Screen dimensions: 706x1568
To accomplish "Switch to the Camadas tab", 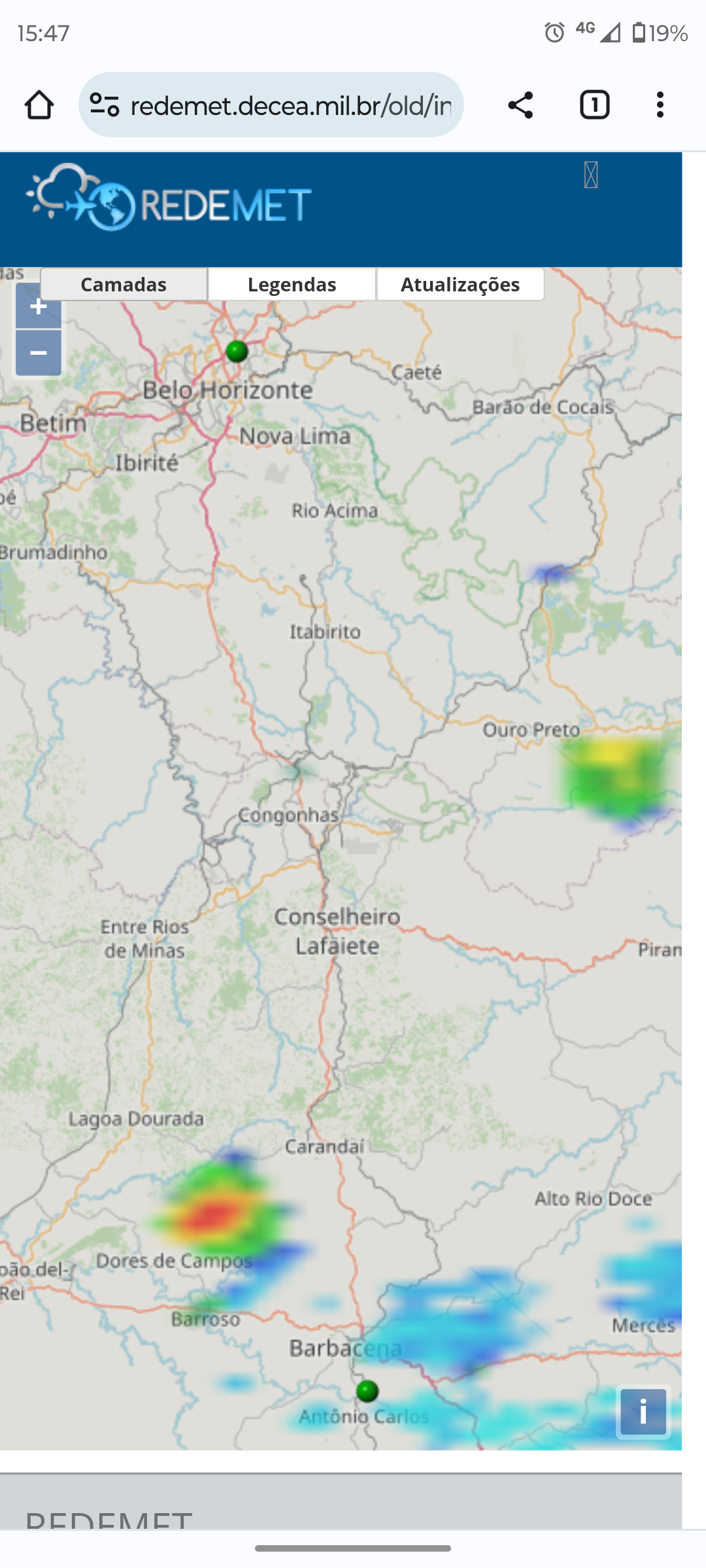I will pyautogui.click(x=124, y=285).
